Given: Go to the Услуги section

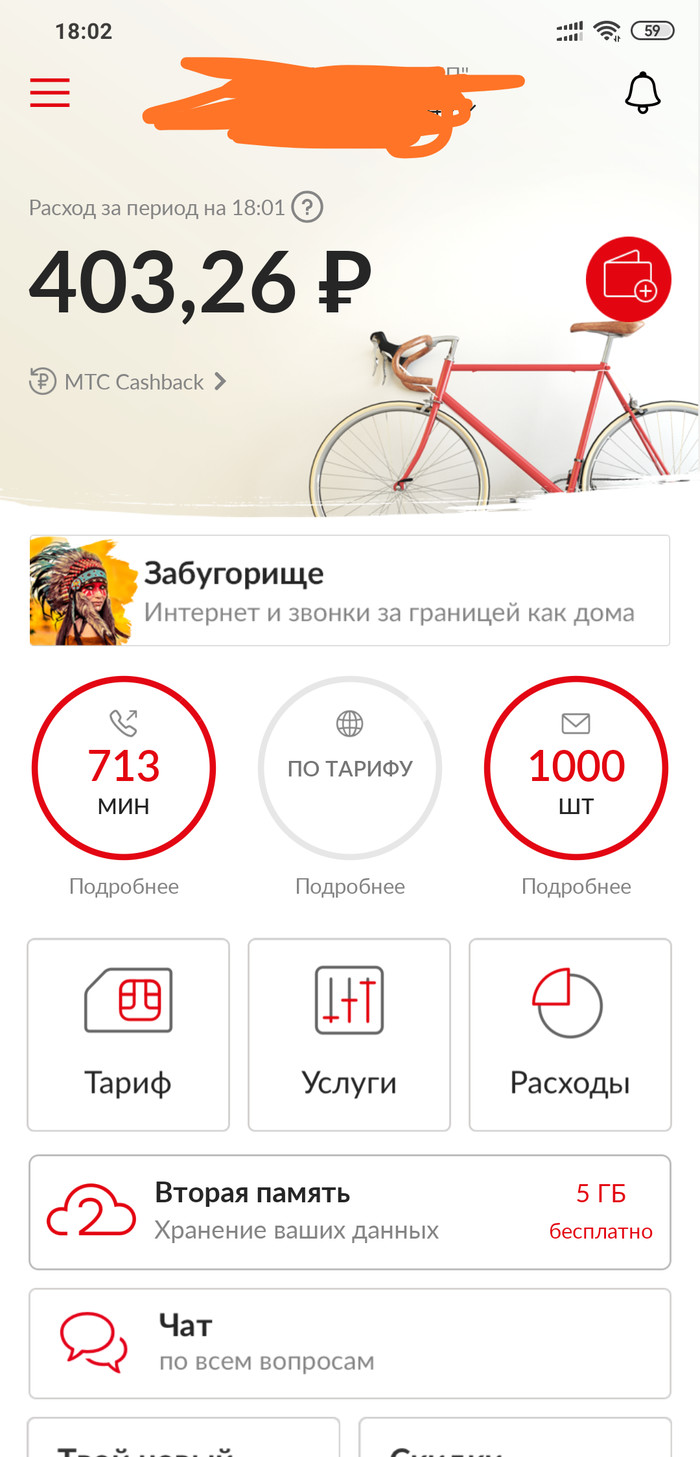Looking at the screenshot, I should [x=349, y=1034].
